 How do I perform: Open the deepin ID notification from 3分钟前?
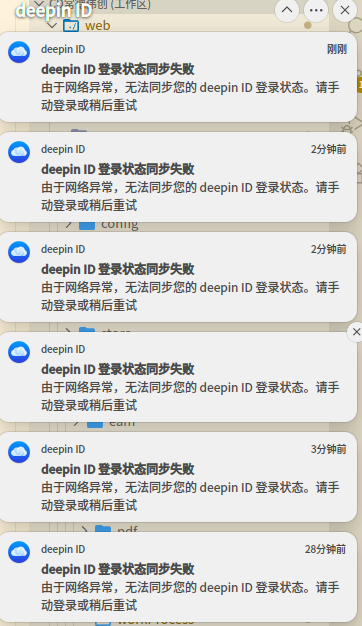[x=178, y=477]
